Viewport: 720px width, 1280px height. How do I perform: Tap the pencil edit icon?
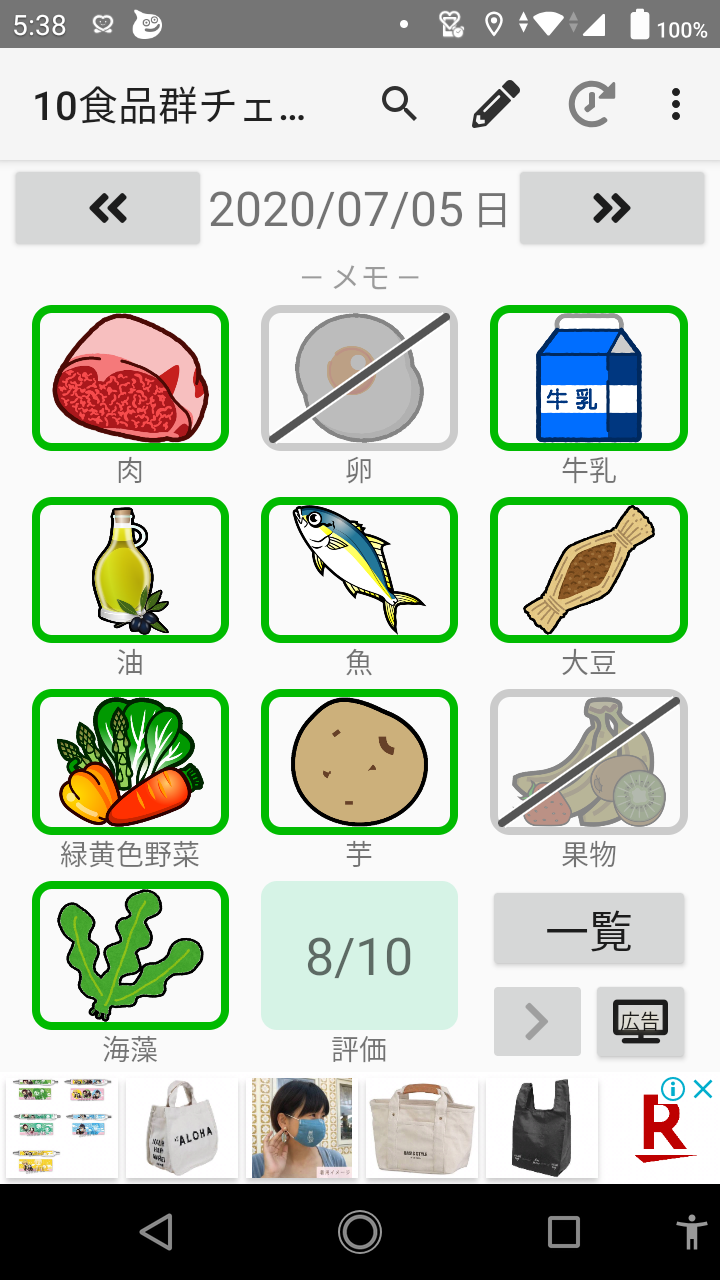pos(496,104)
